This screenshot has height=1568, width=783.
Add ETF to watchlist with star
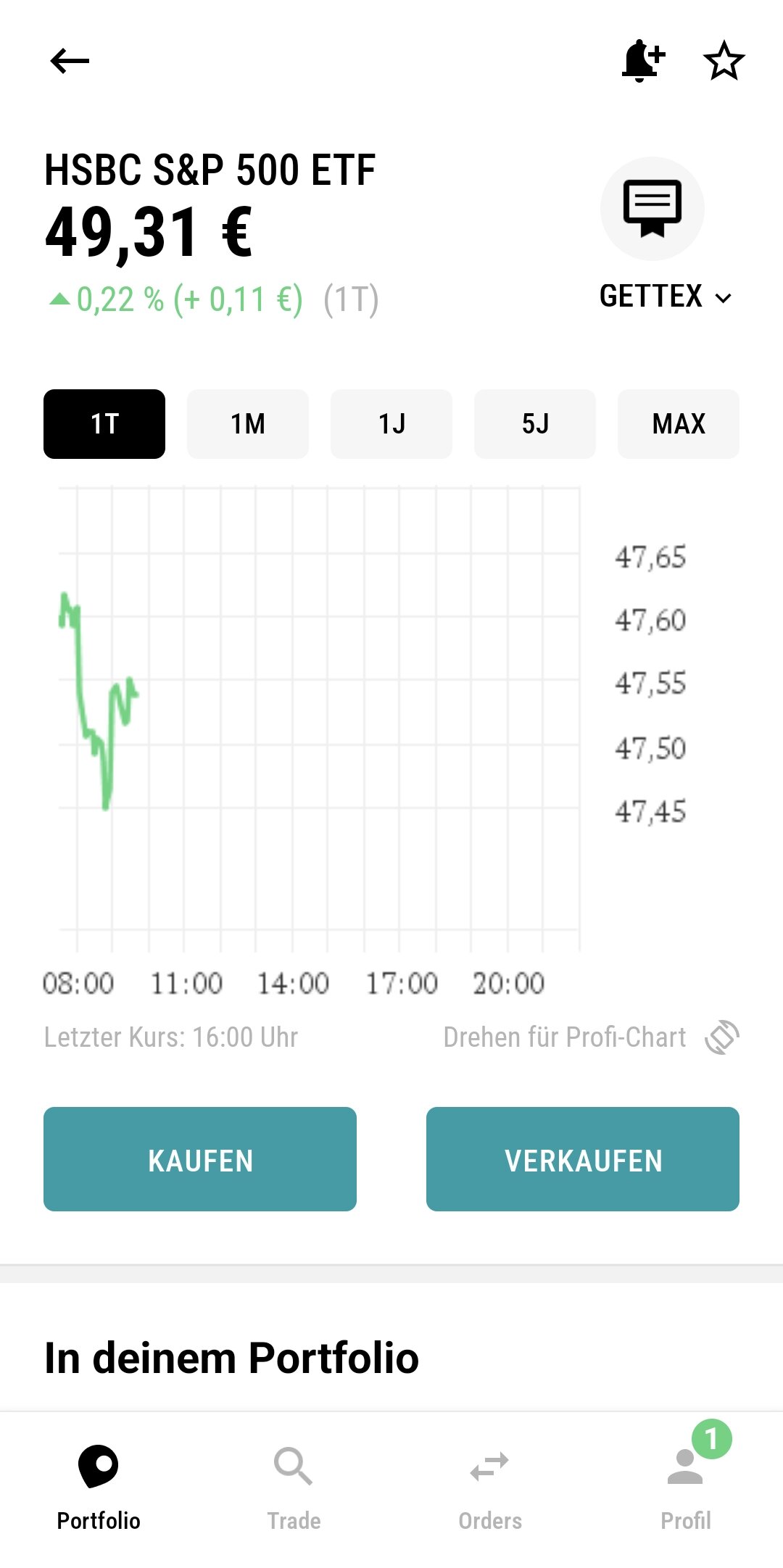[x=724, y=61]
